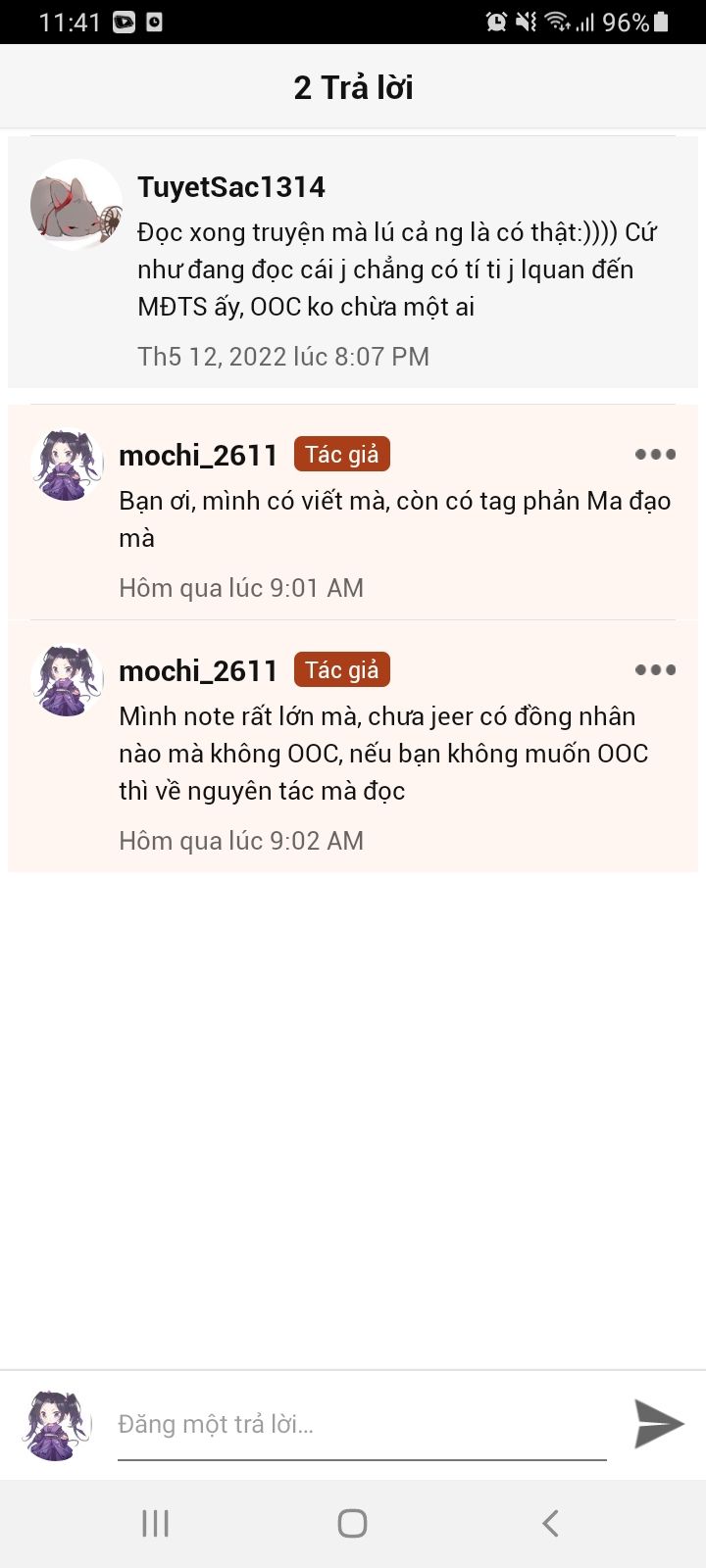Viewport: 706px width, 1568px height.
Task: Open recent apps from the navigation bar
Action: (x=156, y=1523)
